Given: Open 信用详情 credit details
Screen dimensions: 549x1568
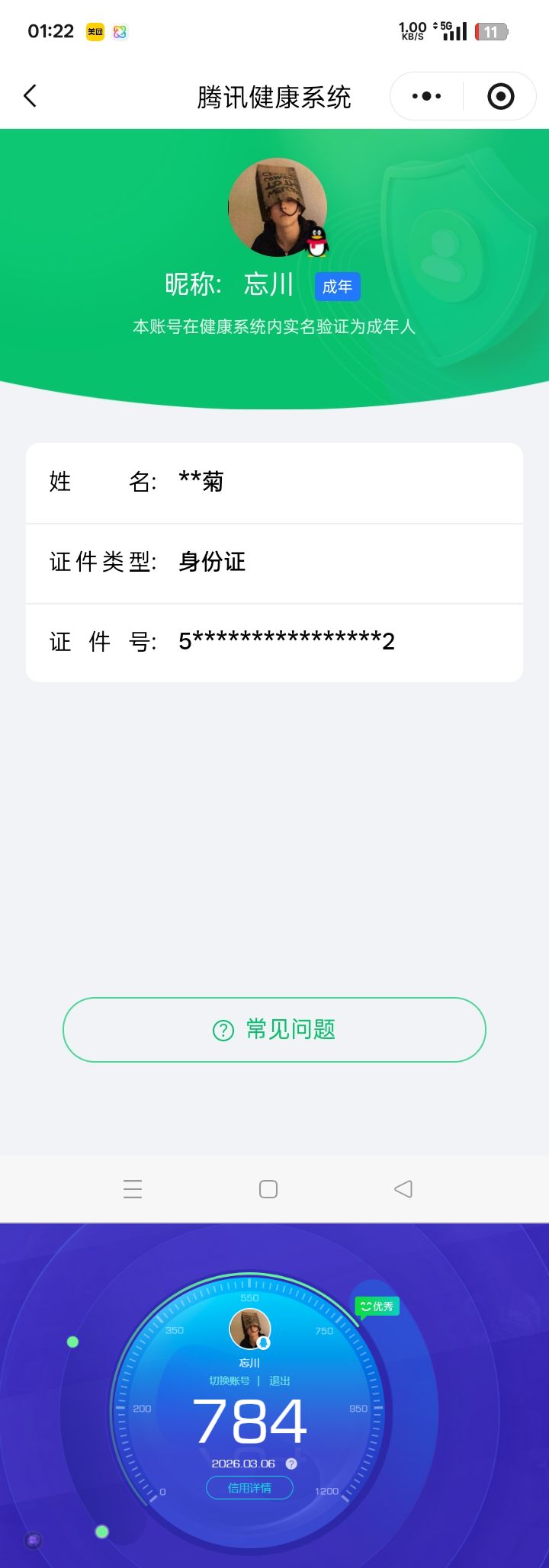Looking at the screenshot, I should click(x=249, y=1487).
